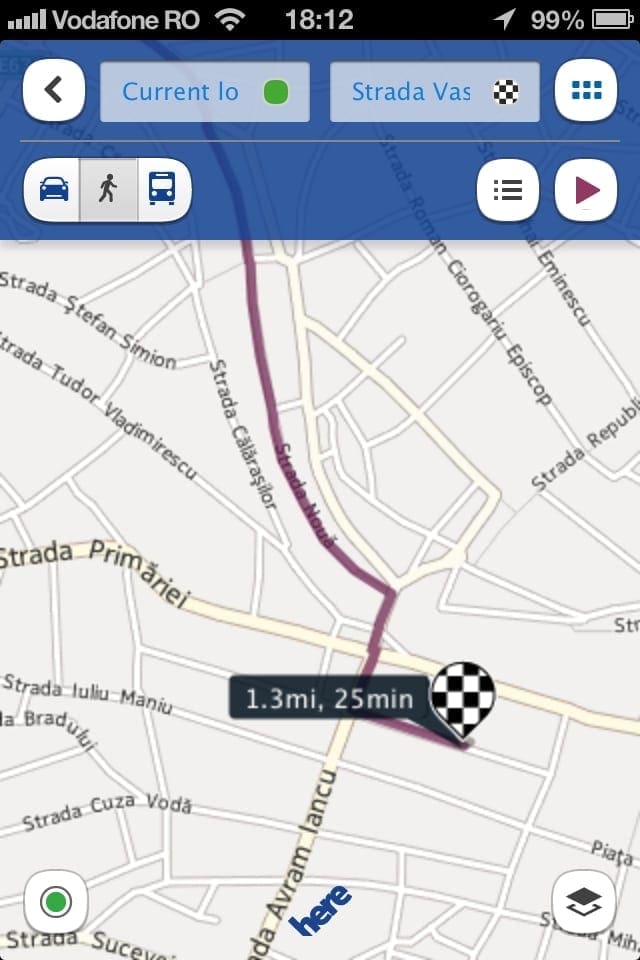Switch to public transit mode
The height and width of the screenshot is (960, 640).
(x=162, y=188)
